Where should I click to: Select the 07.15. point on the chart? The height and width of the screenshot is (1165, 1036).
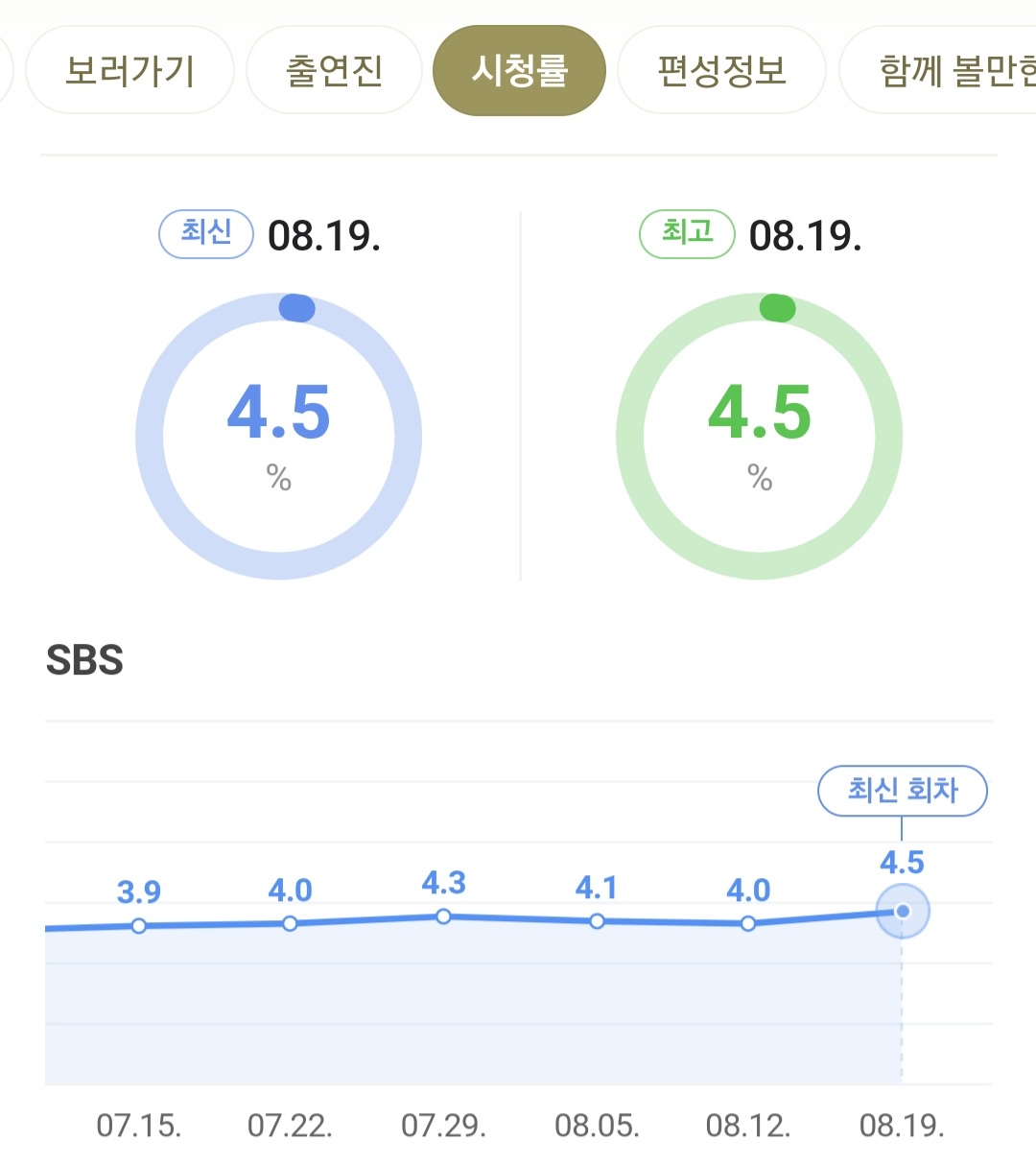(x=139, y=926)
